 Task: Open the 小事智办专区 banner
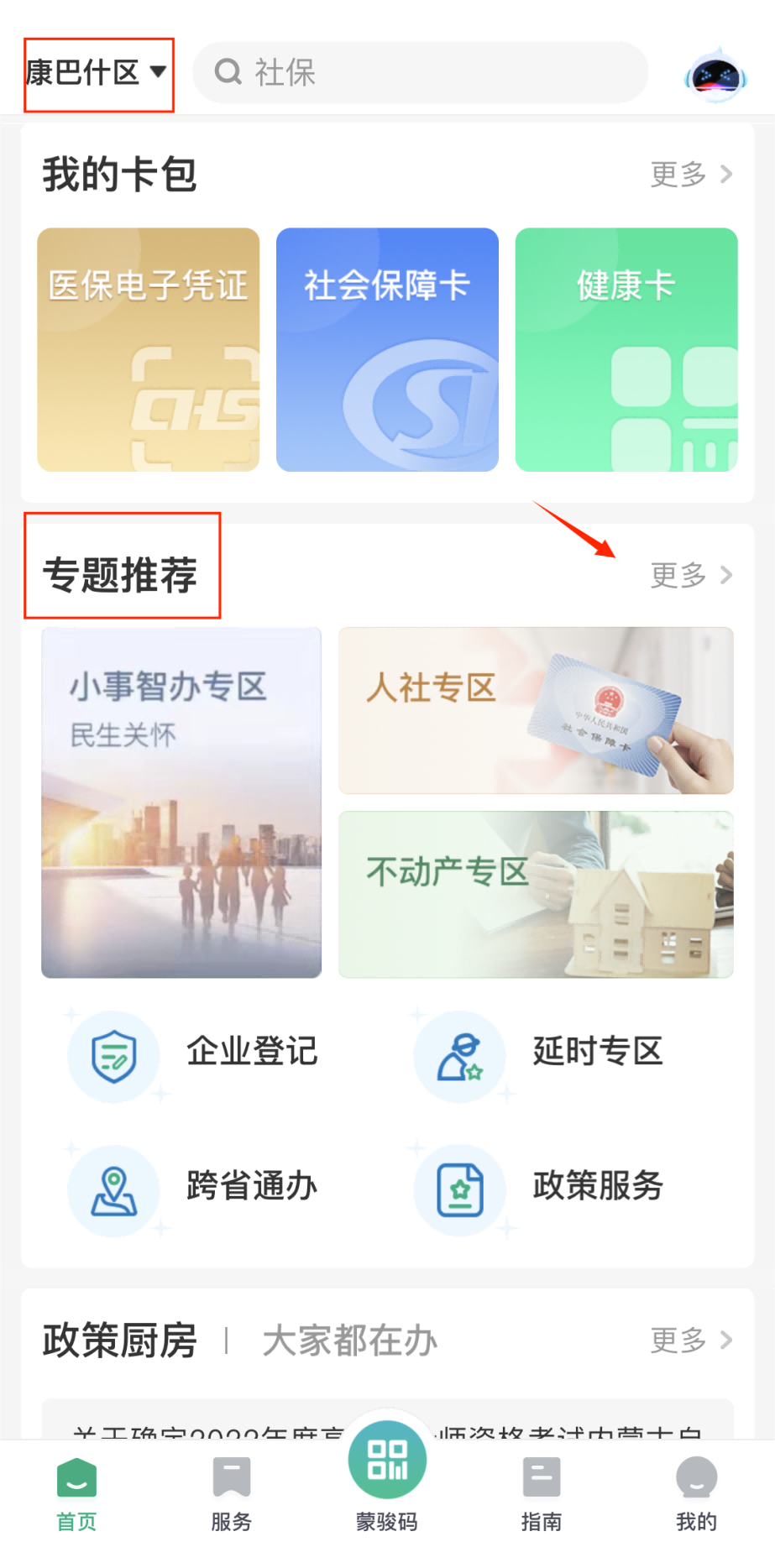pyautogui.click(x=181, y=802)
